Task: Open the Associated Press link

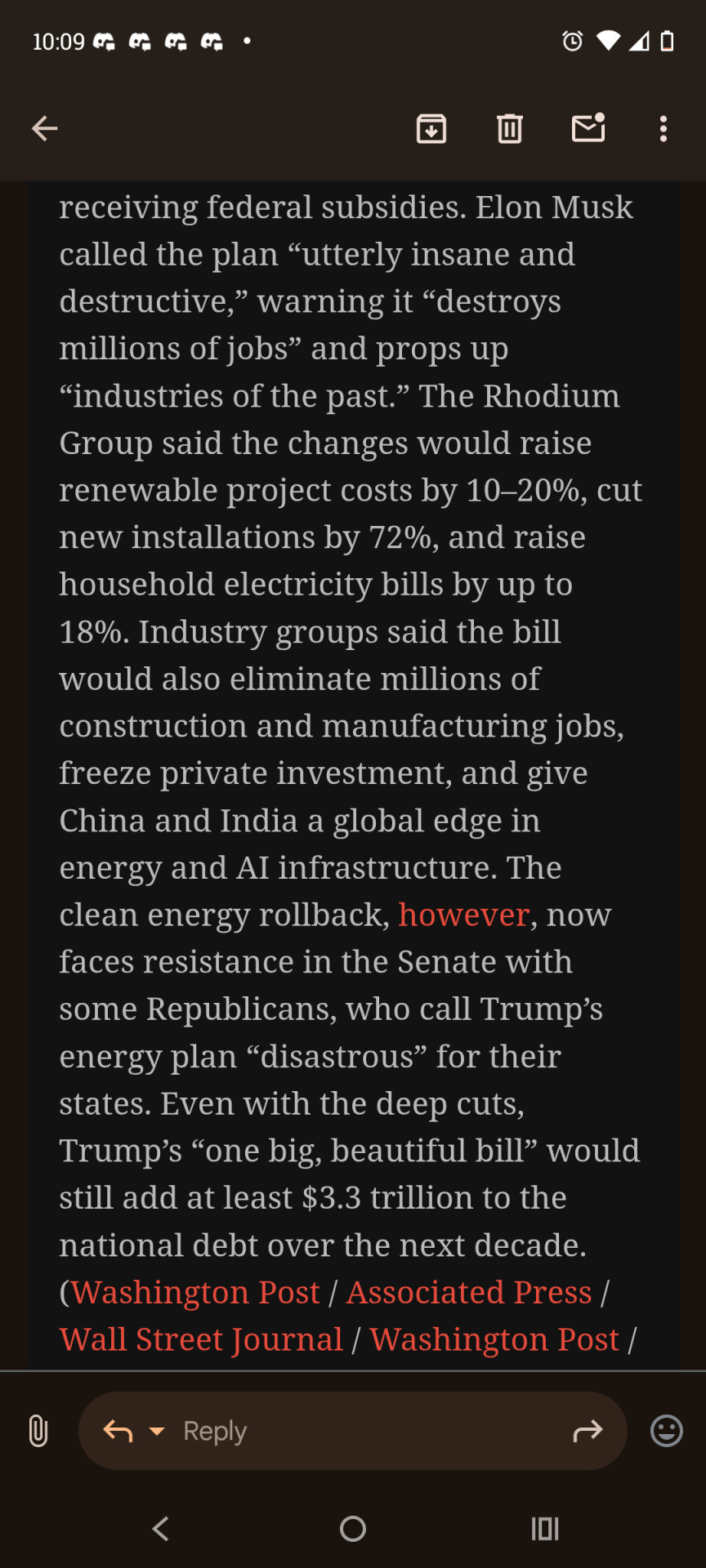Action: 469,1292
